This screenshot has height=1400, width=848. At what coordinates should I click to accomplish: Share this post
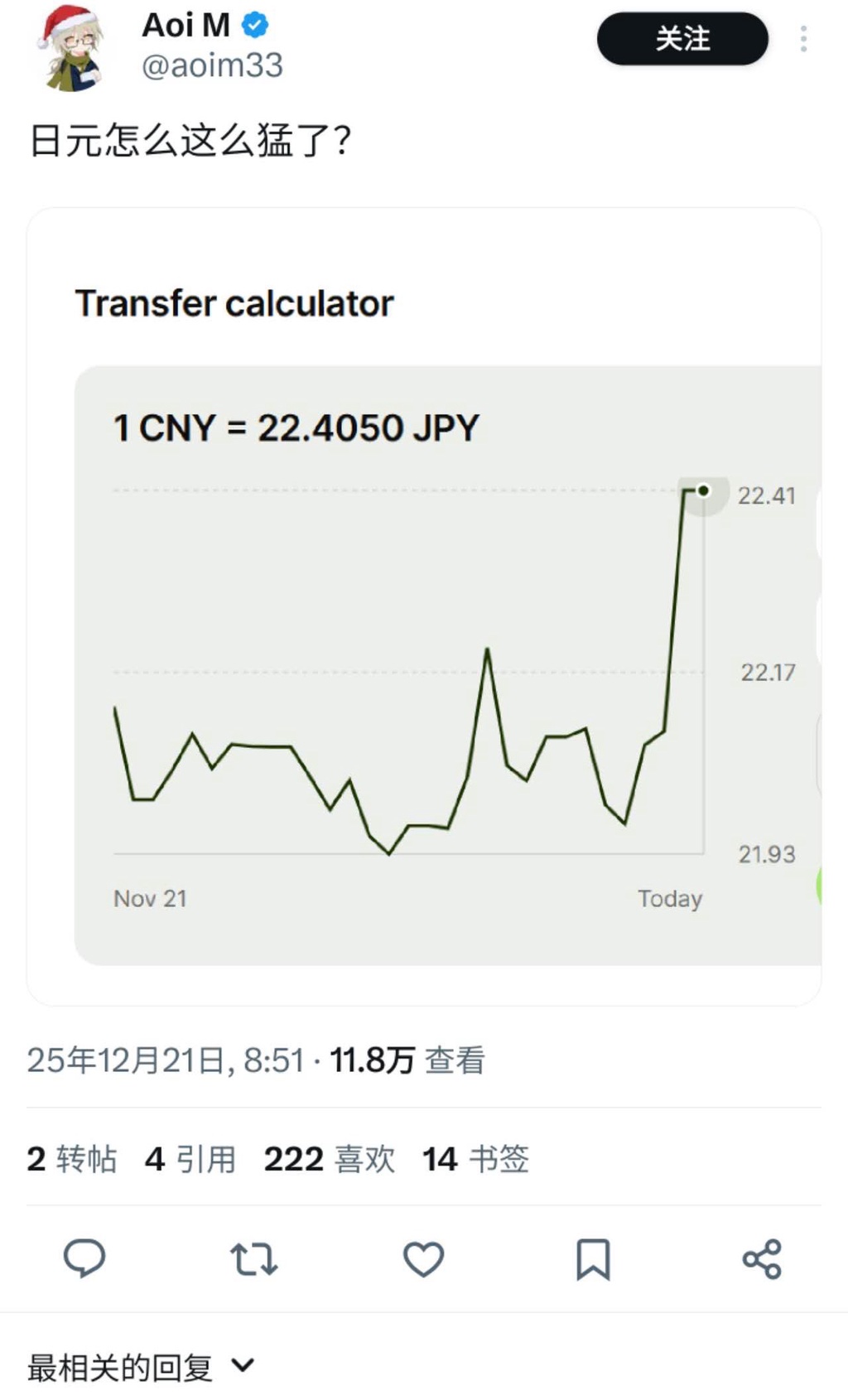762,1258
